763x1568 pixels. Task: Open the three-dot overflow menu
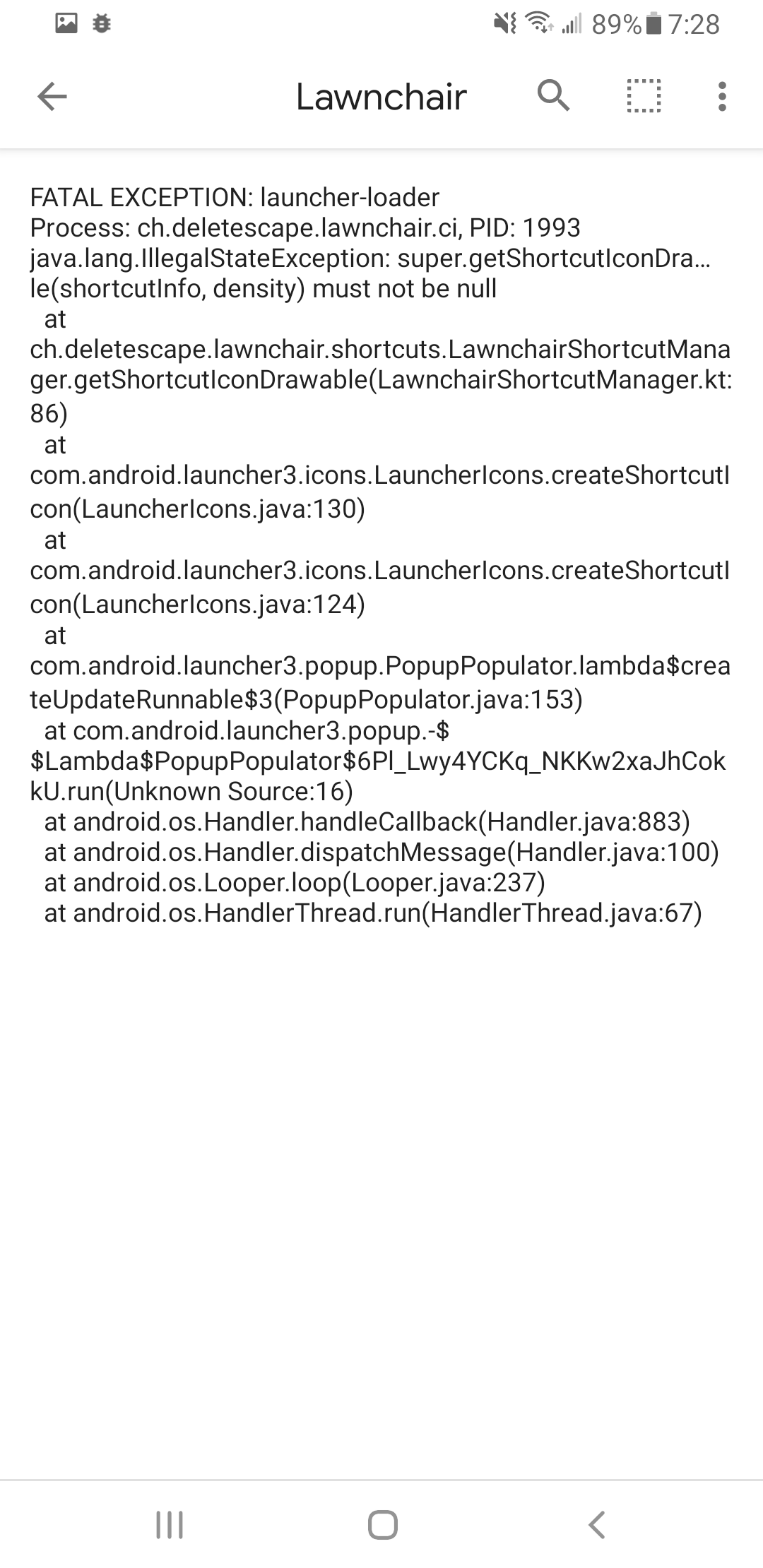click(x=721, y=96)
